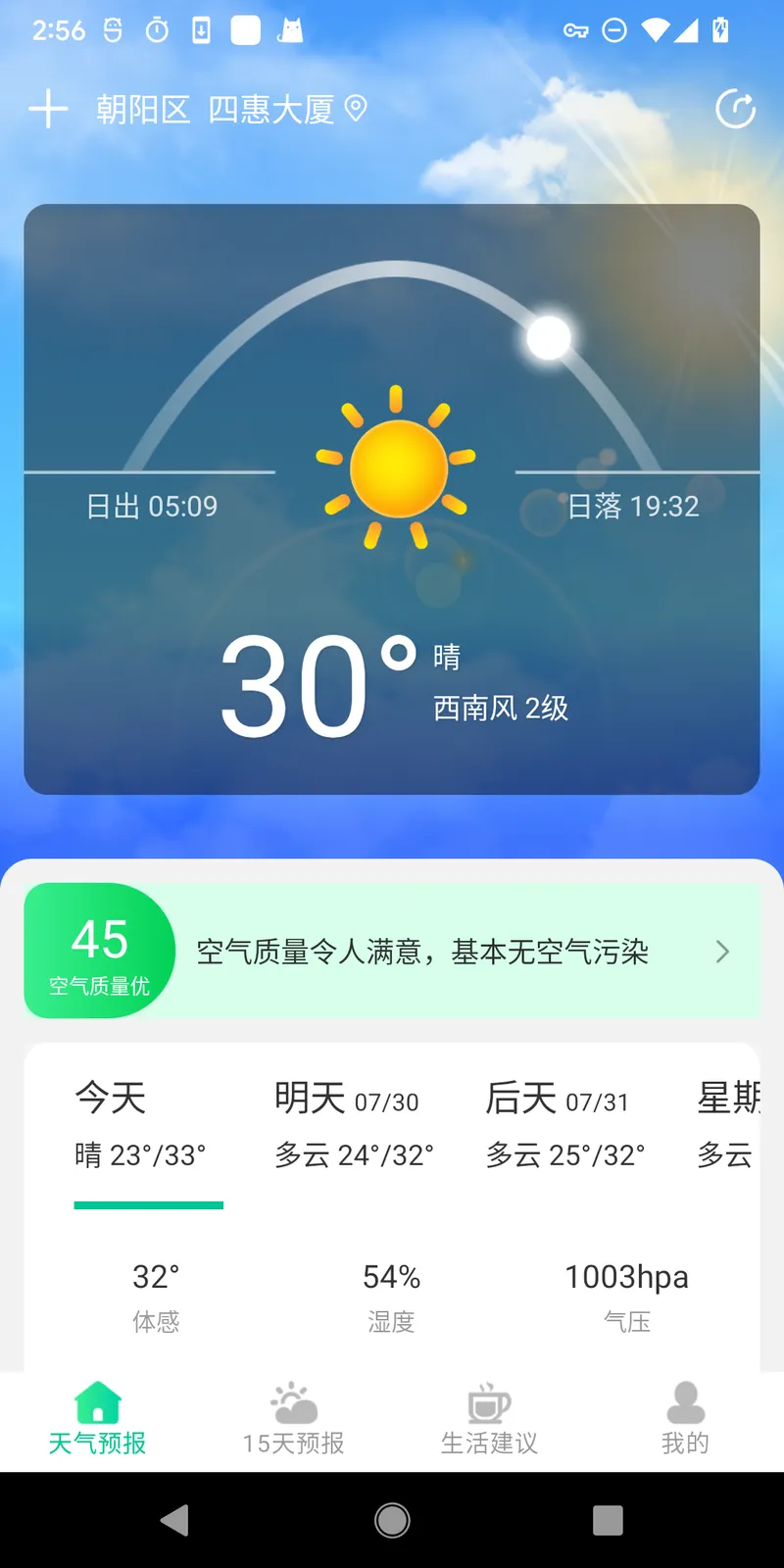Open location 朝阳区 四惠大厦
Viewport: 784px width, 1568px height.
[x=230, y=109]
